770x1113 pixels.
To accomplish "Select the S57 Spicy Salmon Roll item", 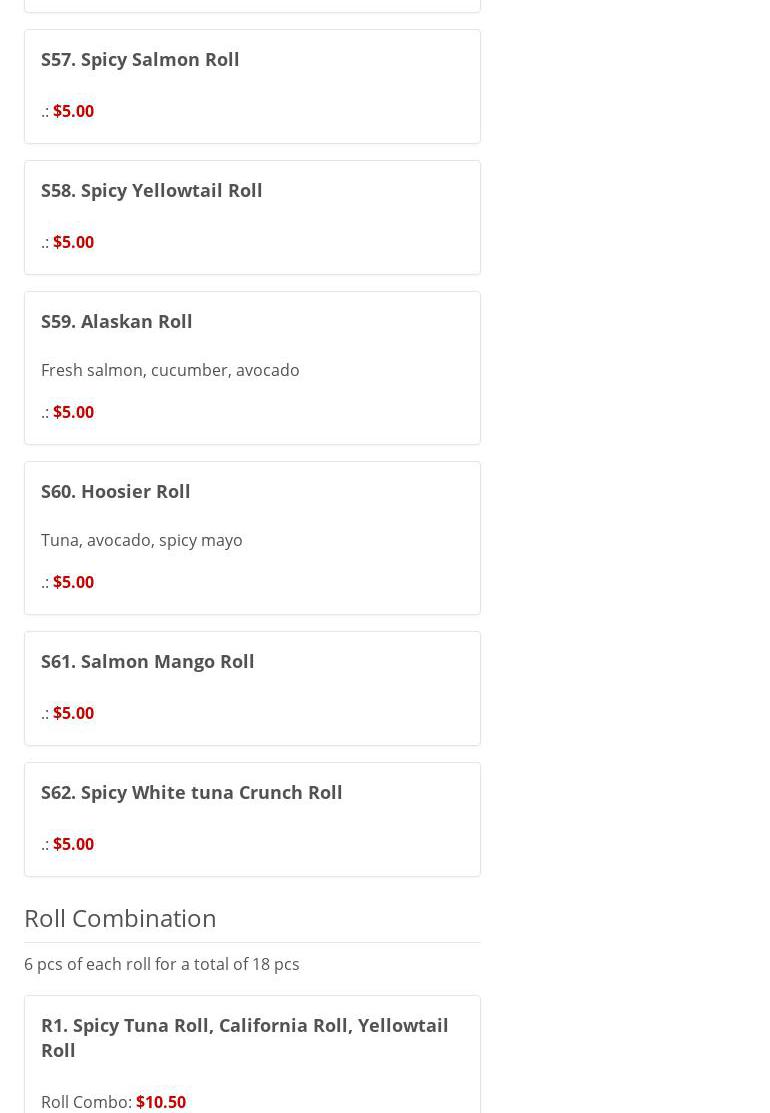I will tap(140, 60).
